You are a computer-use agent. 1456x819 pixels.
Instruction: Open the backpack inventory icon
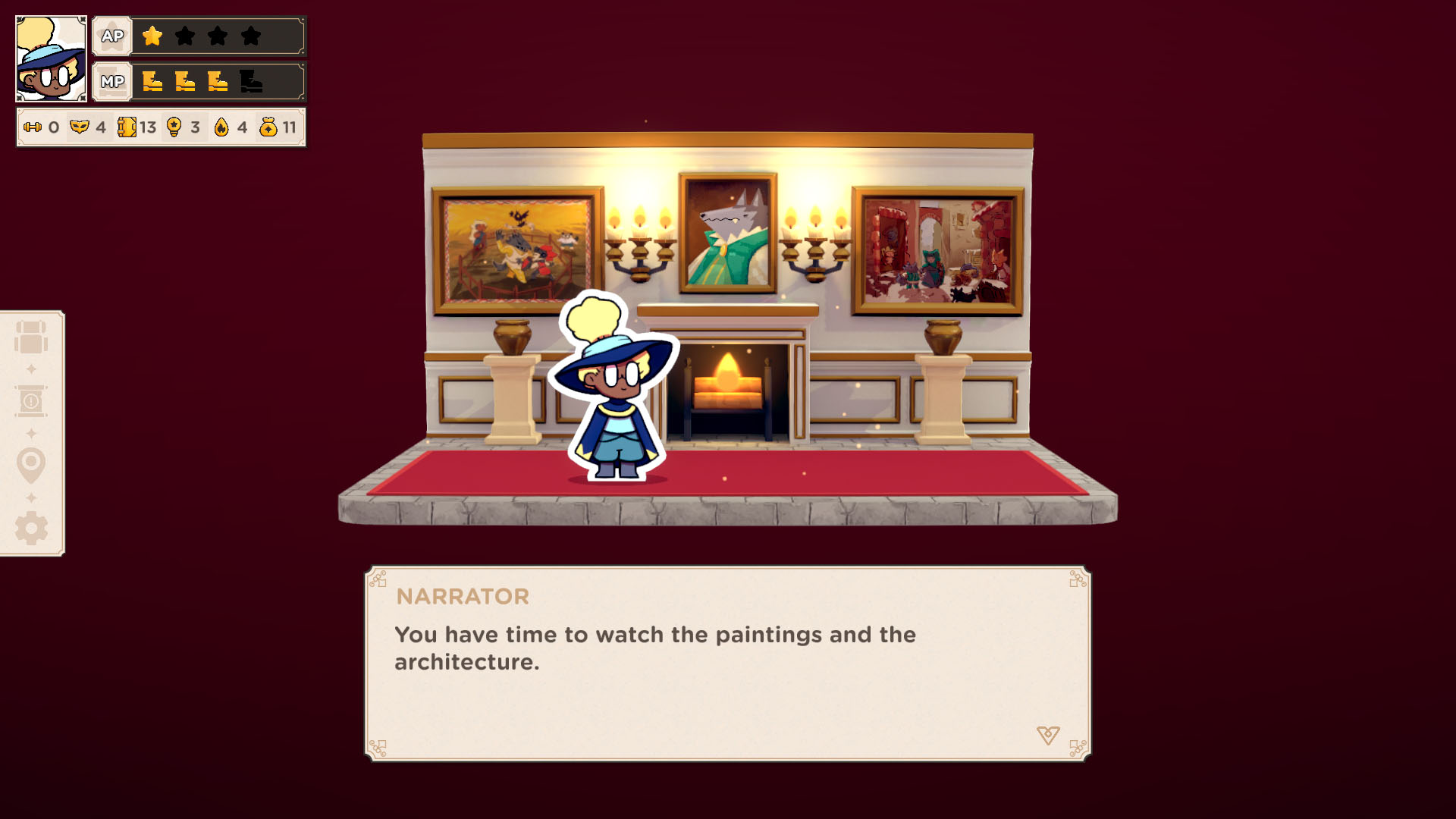pos(31,337)
